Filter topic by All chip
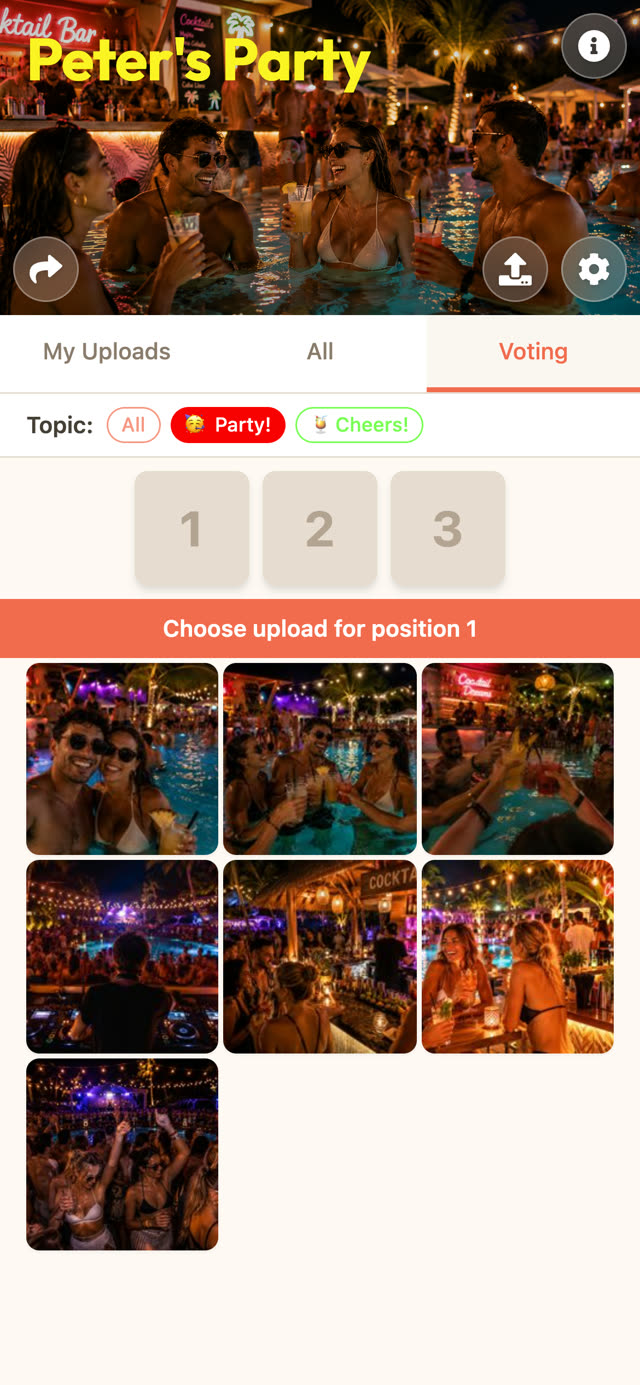This screenshot has height=1385, width=640. click(x=134, y=425)
